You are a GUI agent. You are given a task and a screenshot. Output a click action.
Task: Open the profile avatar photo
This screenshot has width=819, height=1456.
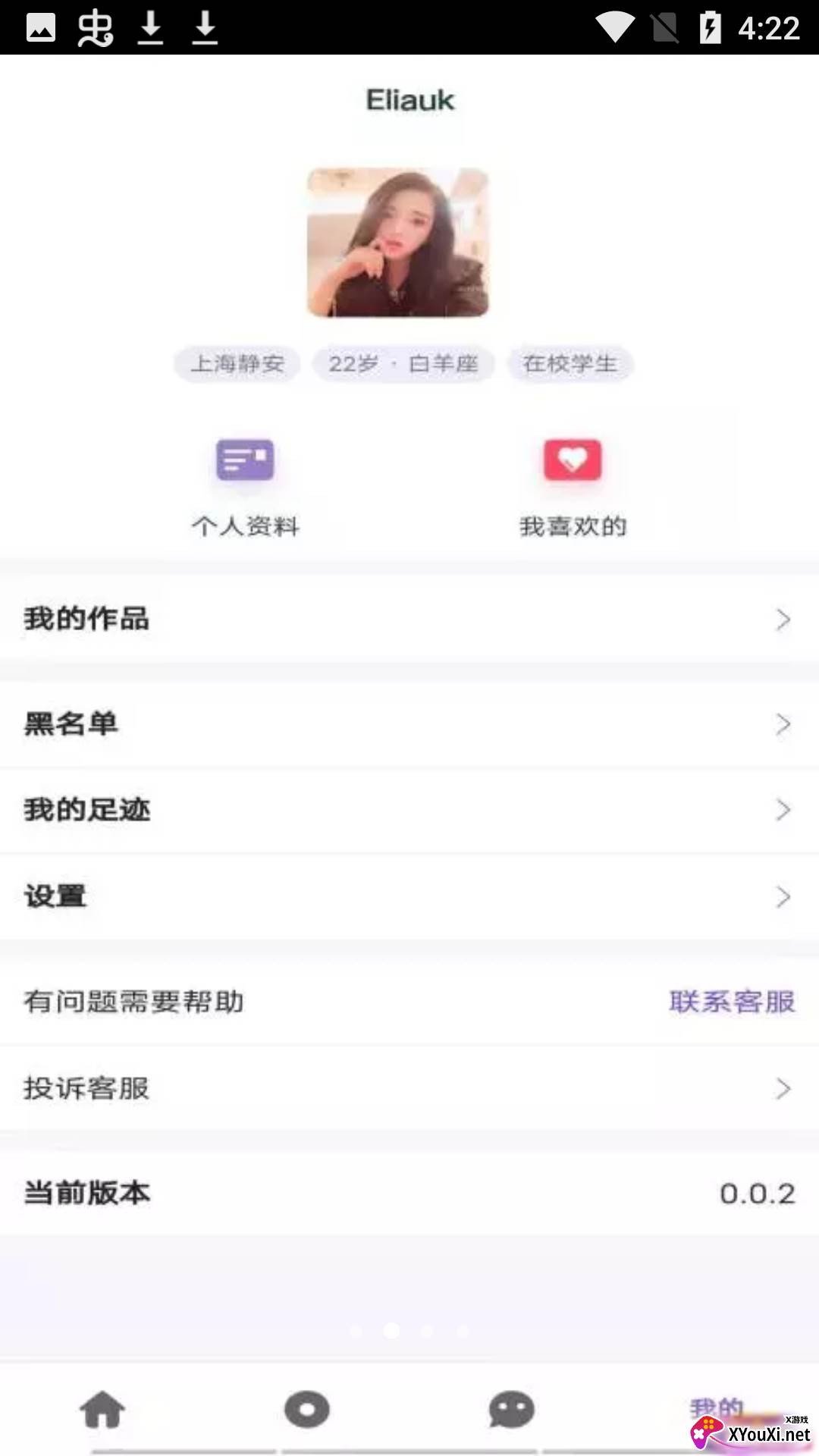pos(397,243)
